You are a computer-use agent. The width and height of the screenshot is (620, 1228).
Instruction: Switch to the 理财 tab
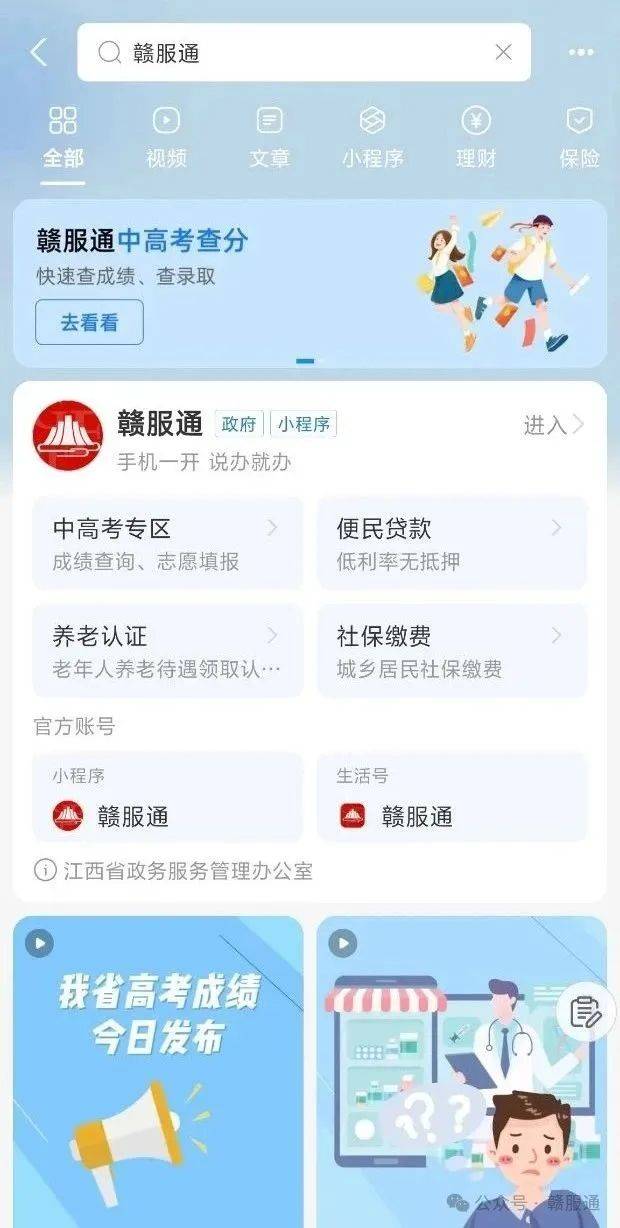[x=476, y=138]
